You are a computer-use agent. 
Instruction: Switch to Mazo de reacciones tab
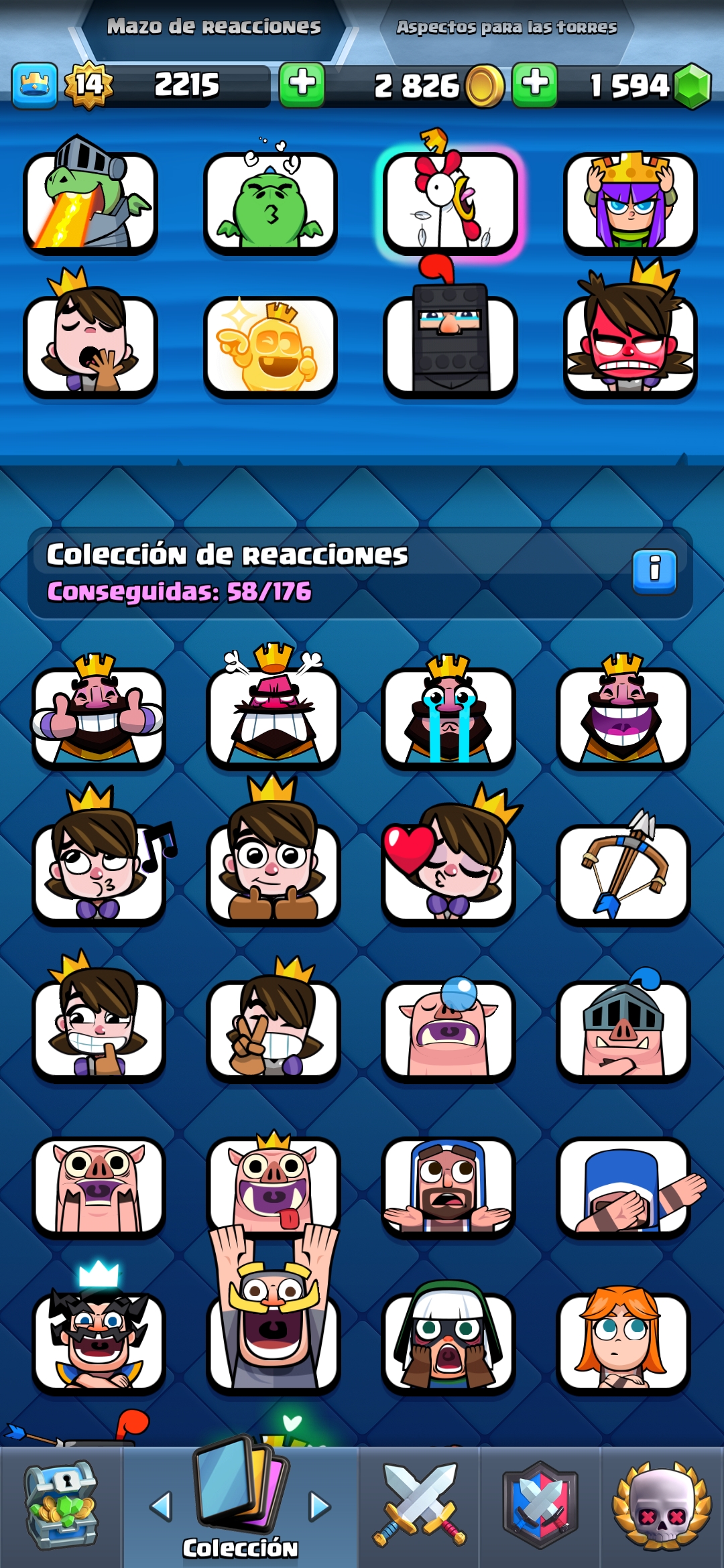(x=215, y=27)
